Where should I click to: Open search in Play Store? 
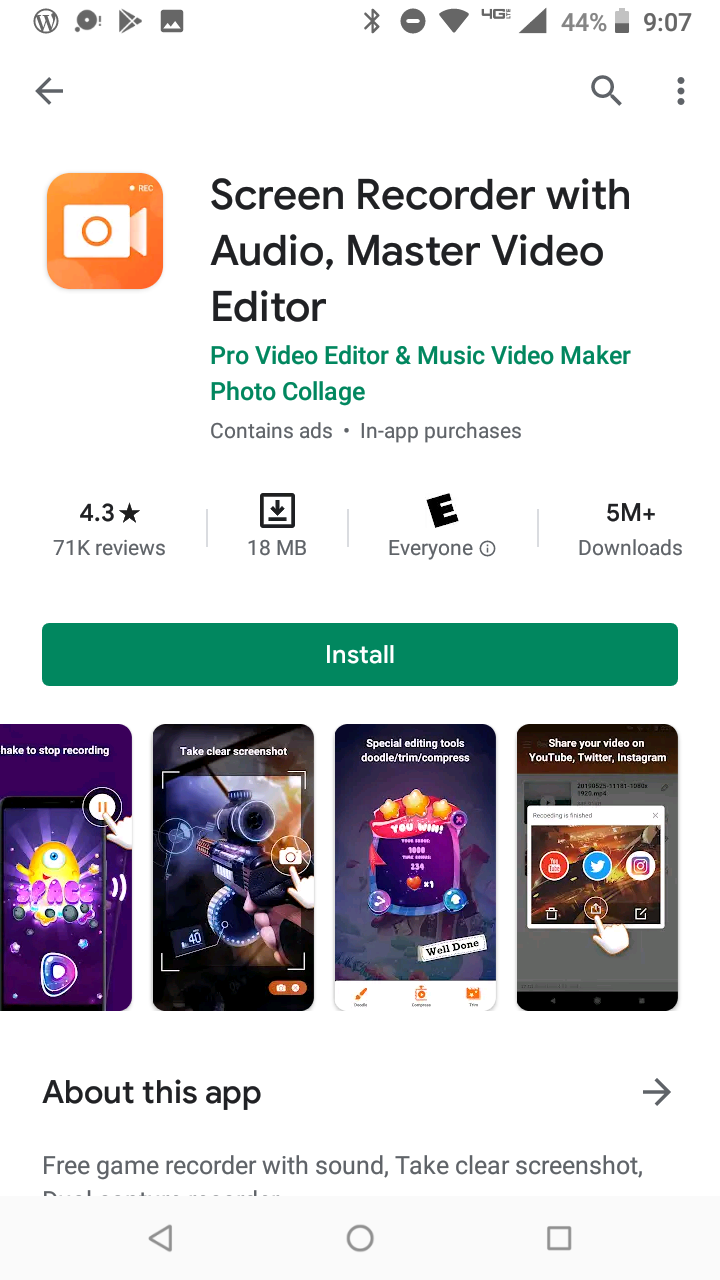[x=606, y=91]
